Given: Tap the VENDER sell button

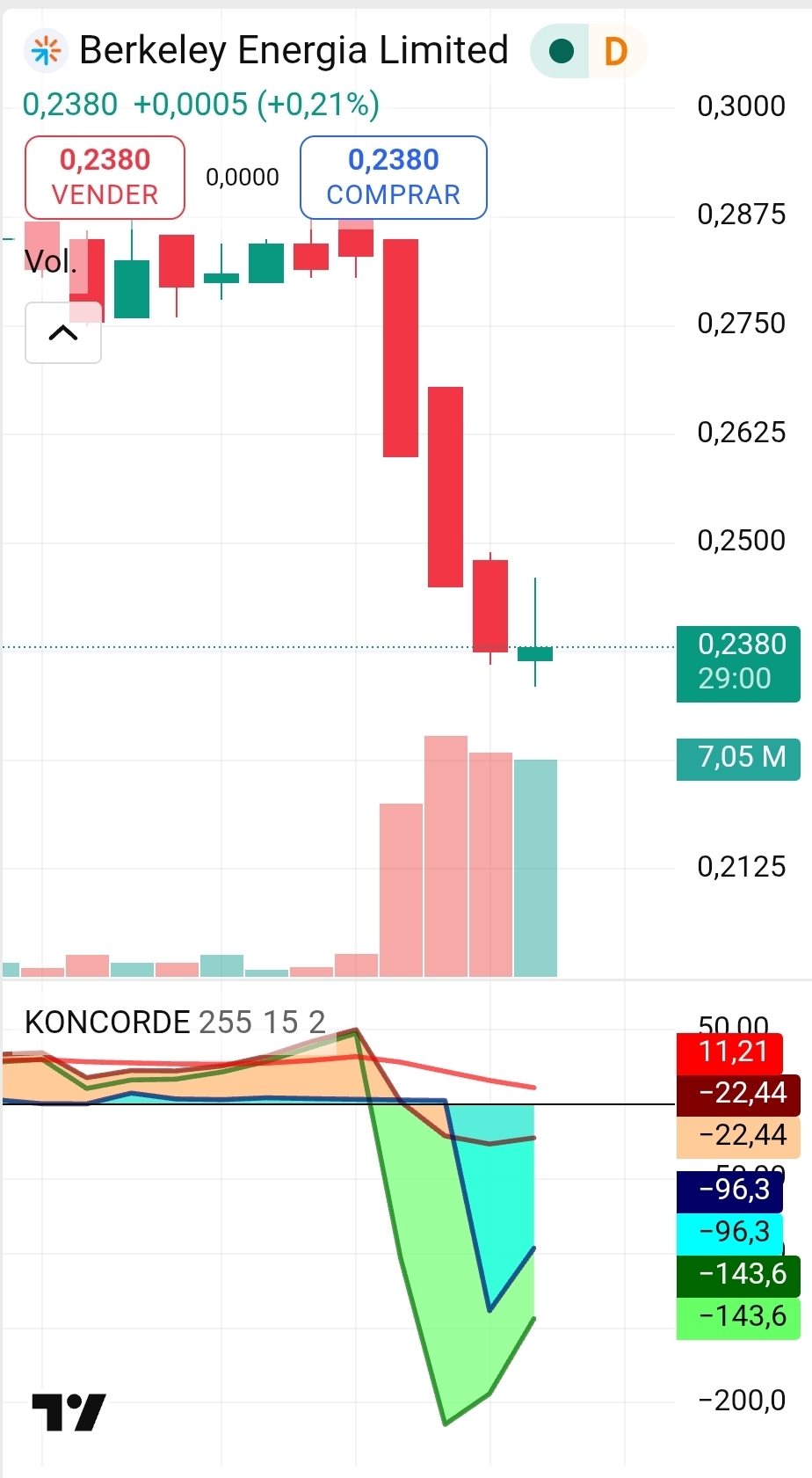Looking at the screenshot, I should coord(105,177).
